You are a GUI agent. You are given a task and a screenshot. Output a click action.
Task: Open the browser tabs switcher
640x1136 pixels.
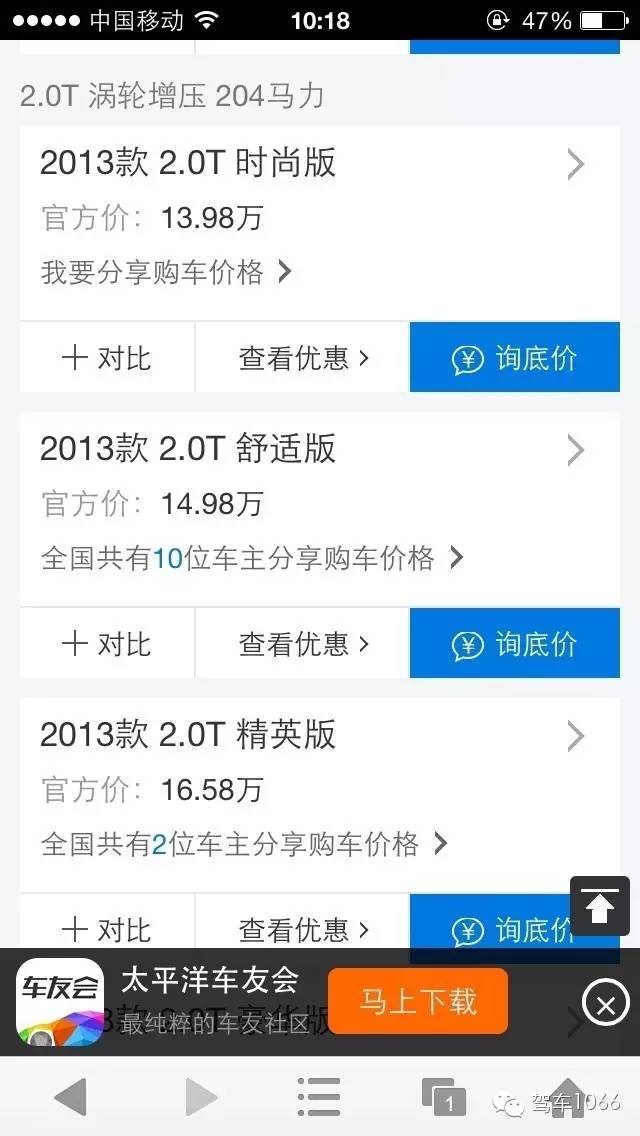coord(443,1098)
